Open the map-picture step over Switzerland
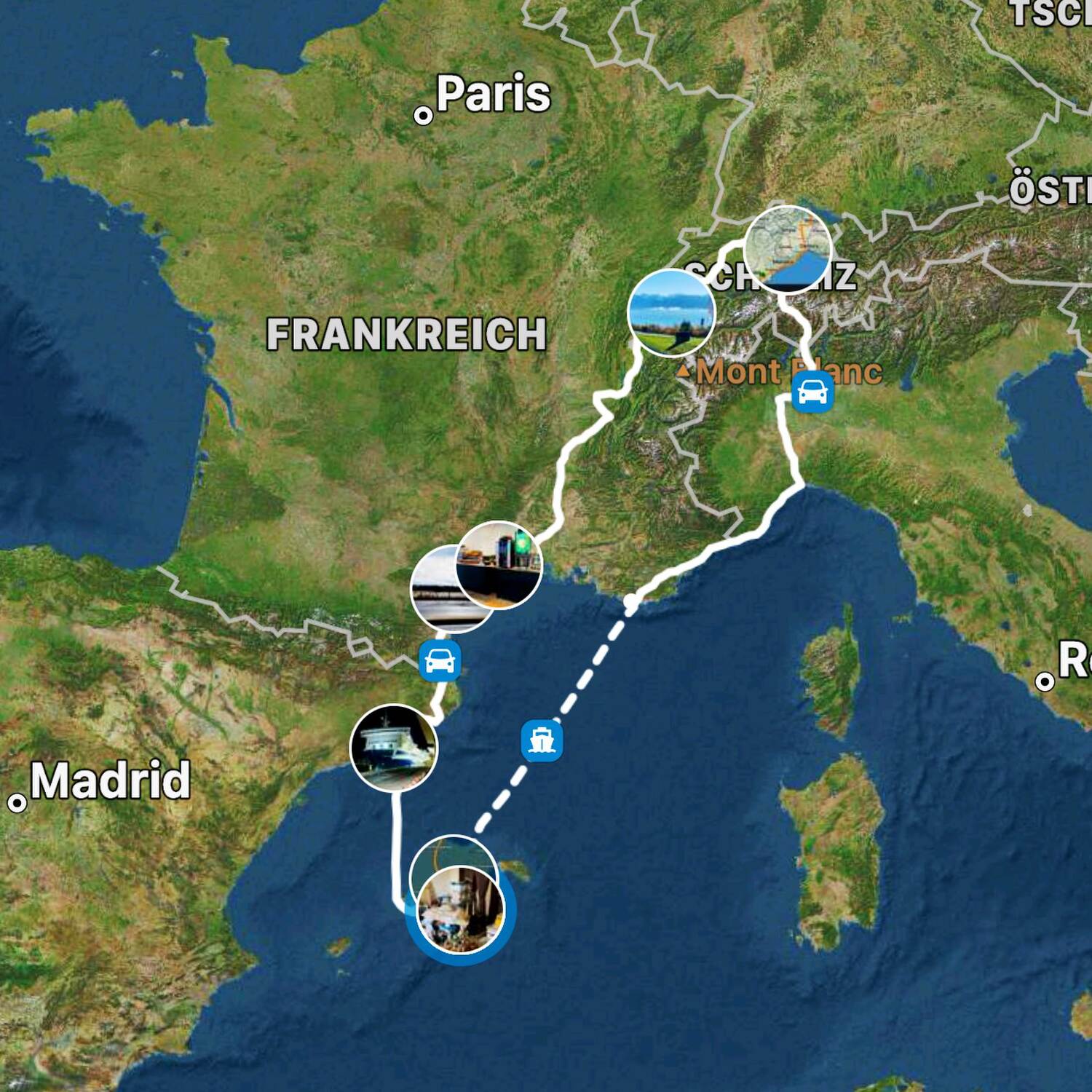The height and width of the screenshot is (1092, 1092). click(x=788, y=249)
